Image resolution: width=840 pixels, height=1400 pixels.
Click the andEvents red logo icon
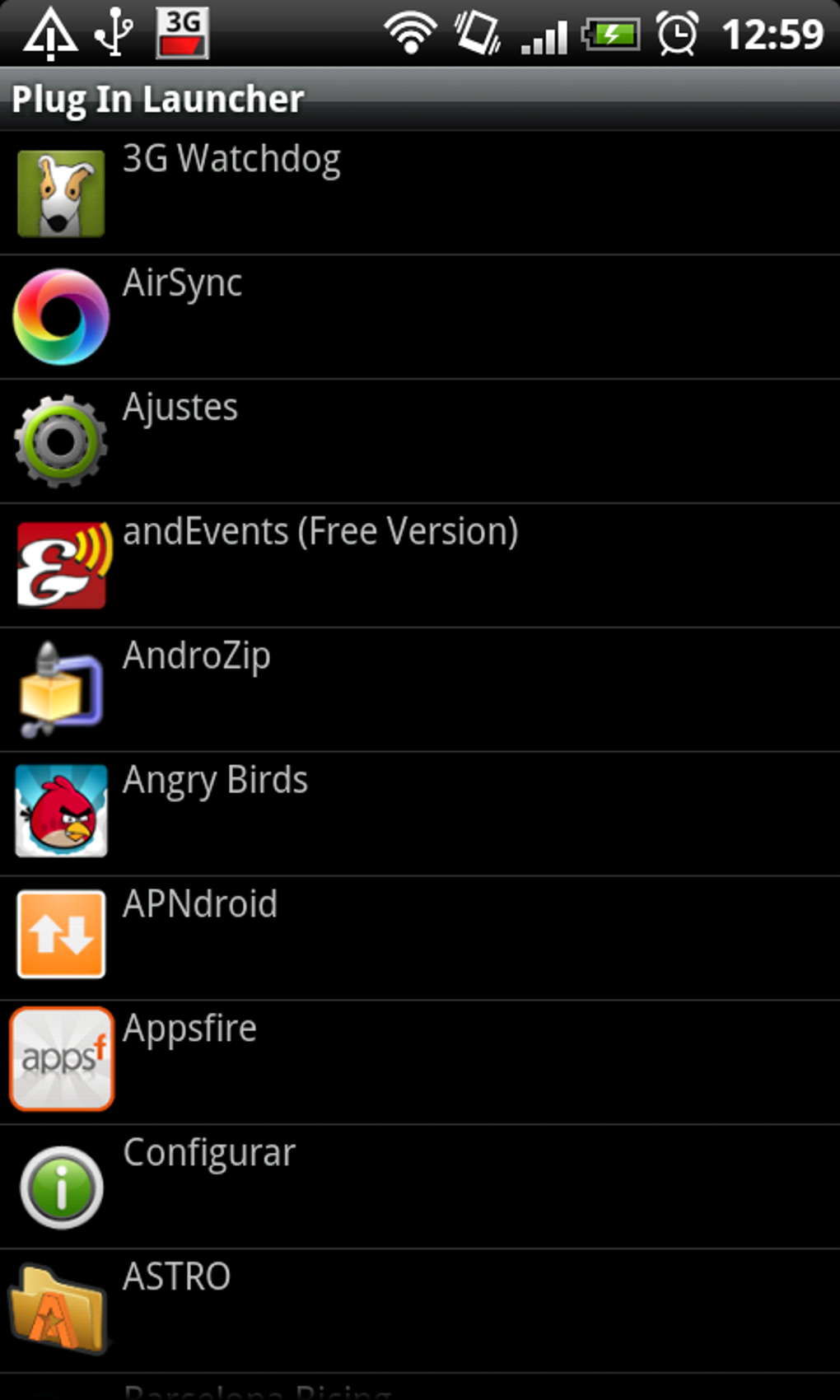point(60,565)
